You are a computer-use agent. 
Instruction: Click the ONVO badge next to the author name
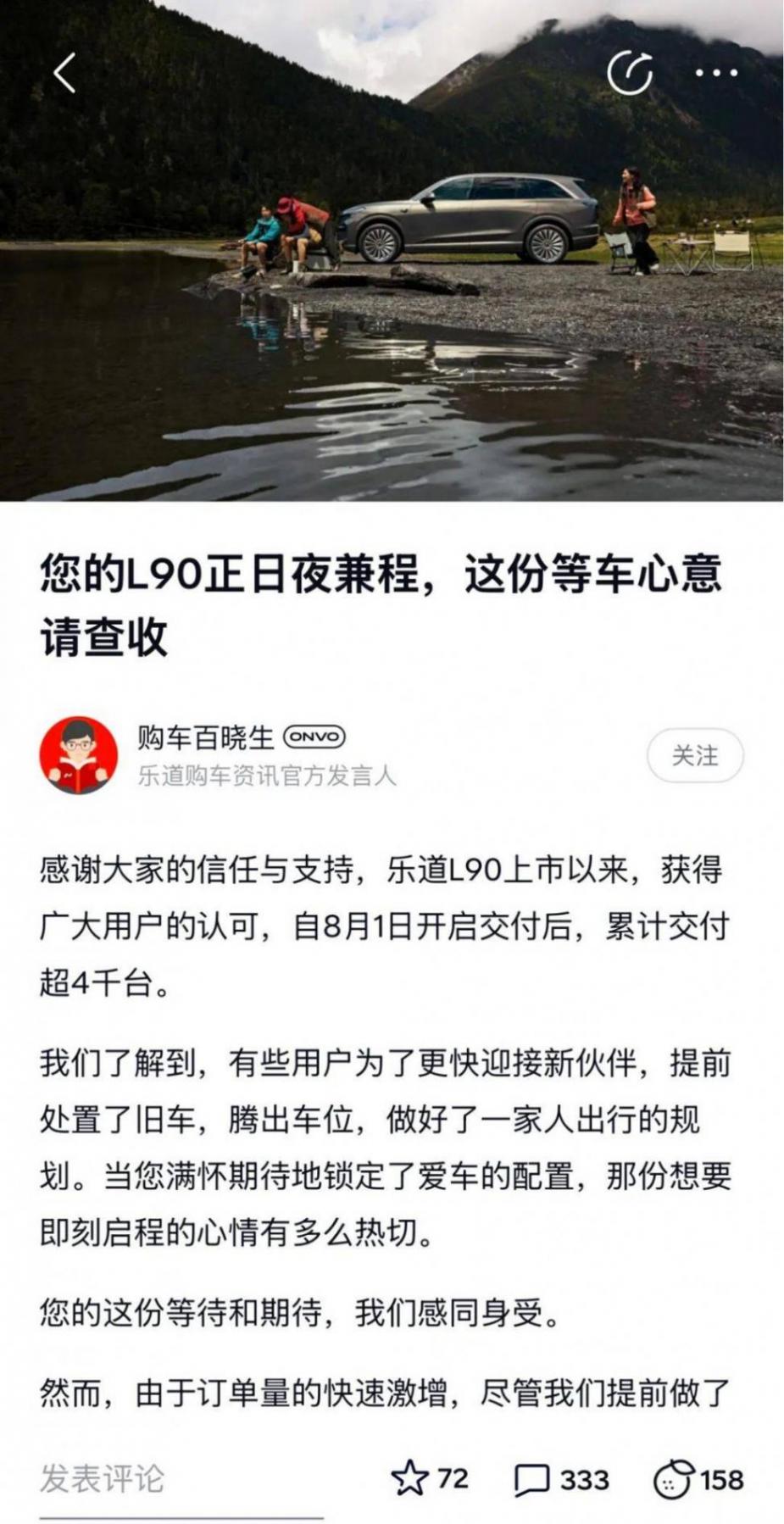coord(315,738)
